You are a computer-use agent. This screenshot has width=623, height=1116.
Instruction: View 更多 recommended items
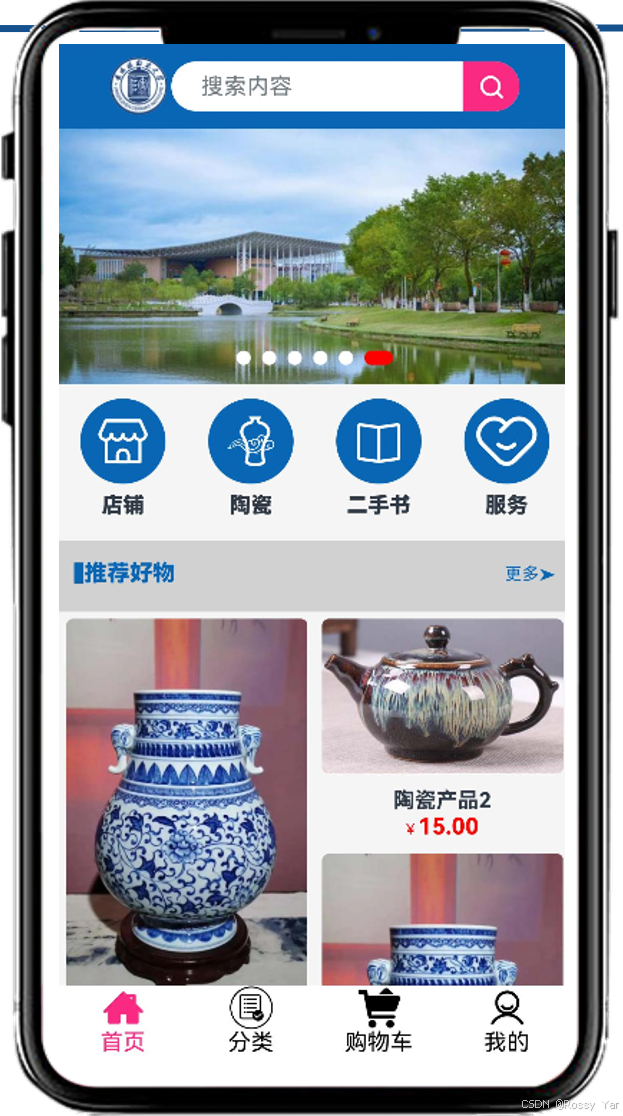click(x=529, y=574)
